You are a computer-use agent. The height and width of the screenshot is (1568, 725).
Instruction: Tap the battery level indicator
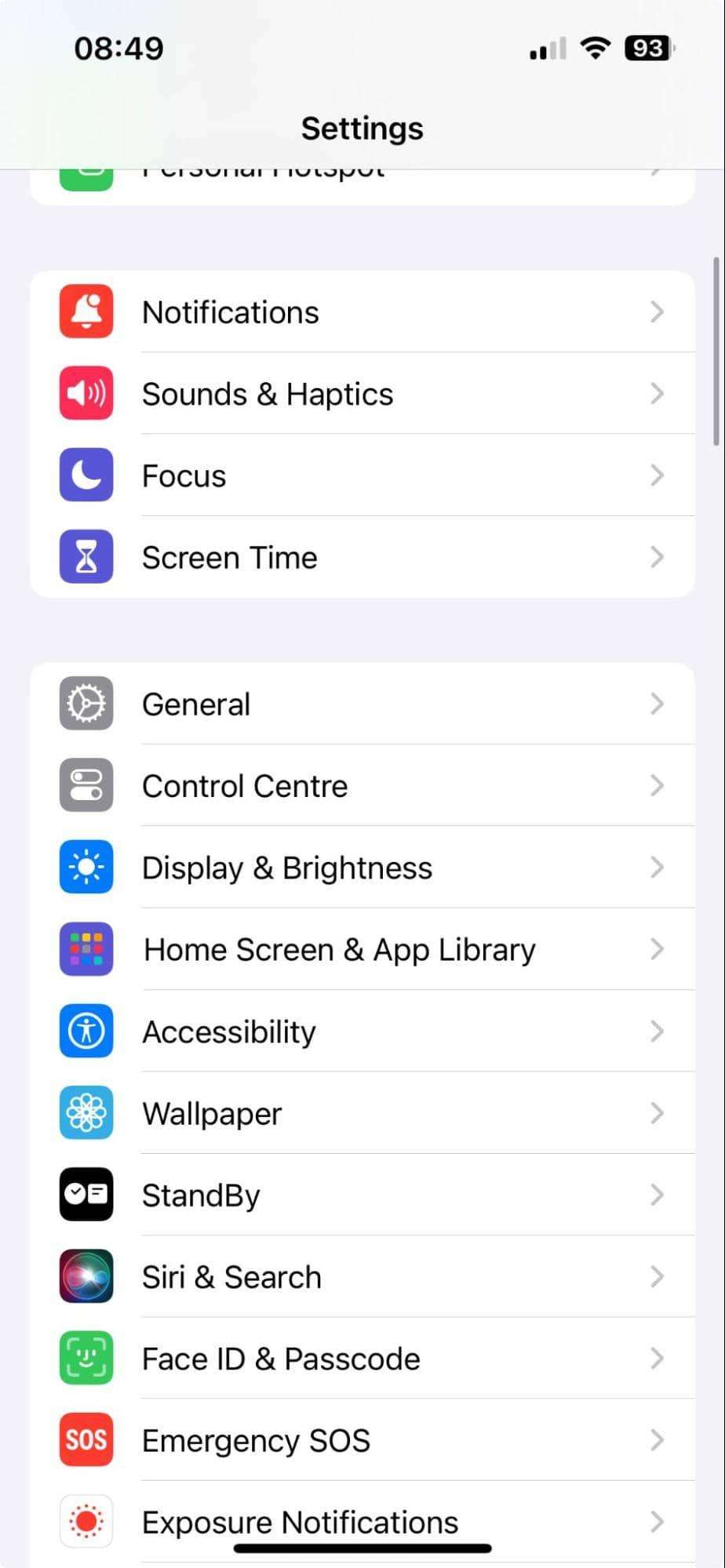[x=648, y=48]
